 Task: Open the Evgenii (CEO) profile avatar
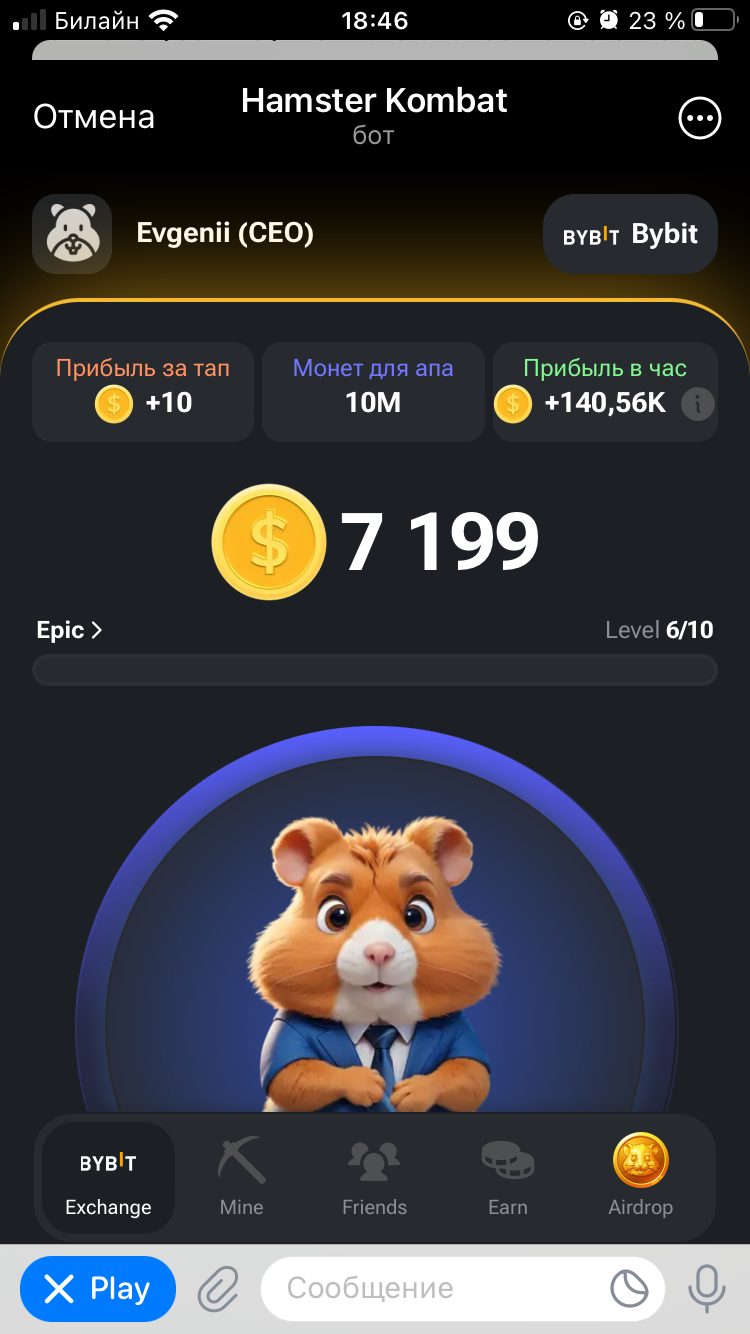pos(72,234)
